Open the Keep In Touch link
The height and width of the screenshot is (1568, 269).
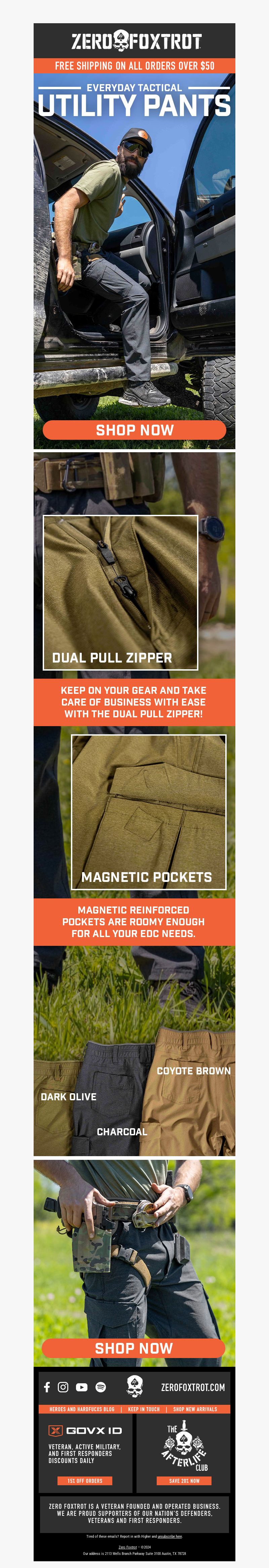144,1409
